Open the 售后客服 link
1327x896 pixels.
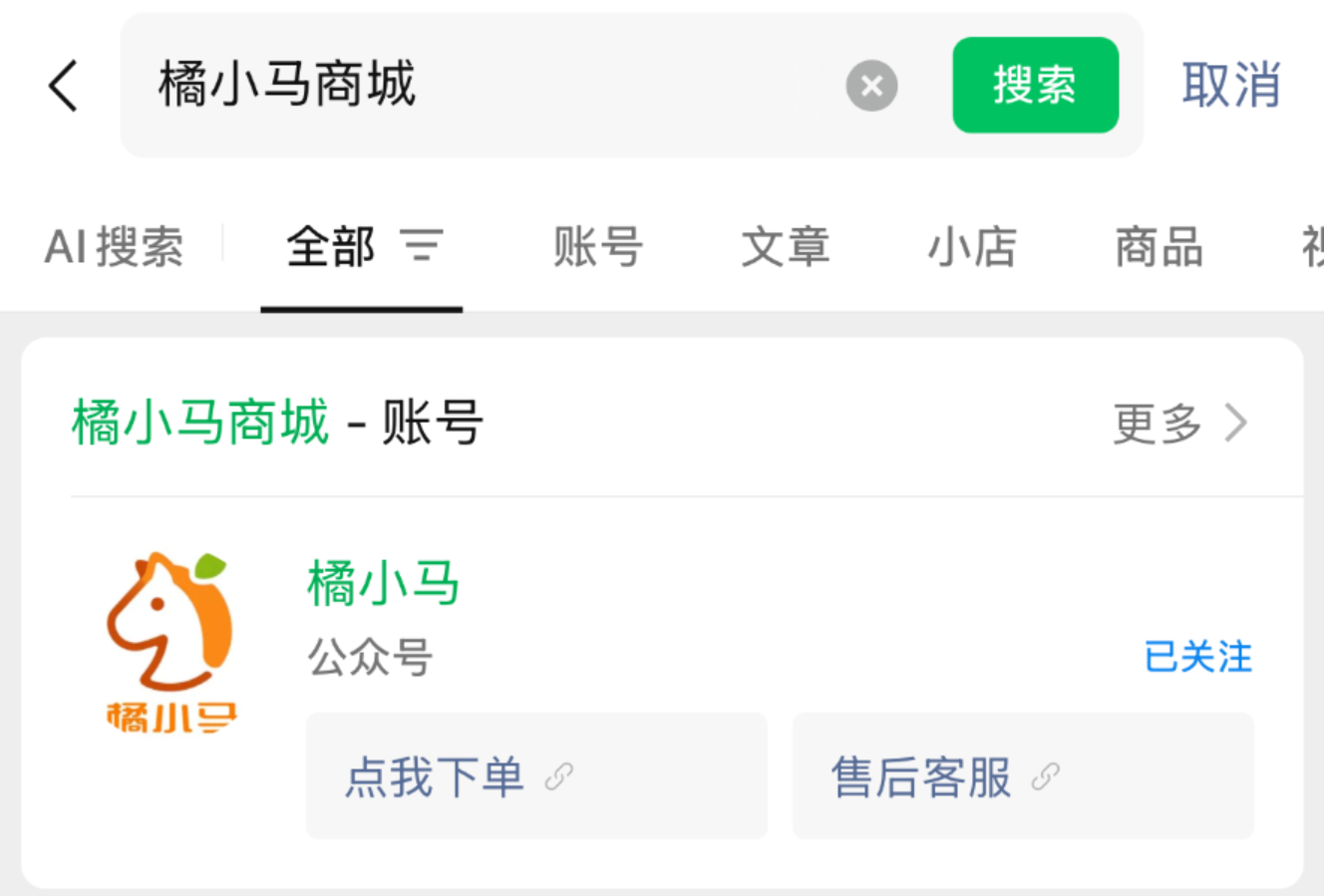(1022, 776)
